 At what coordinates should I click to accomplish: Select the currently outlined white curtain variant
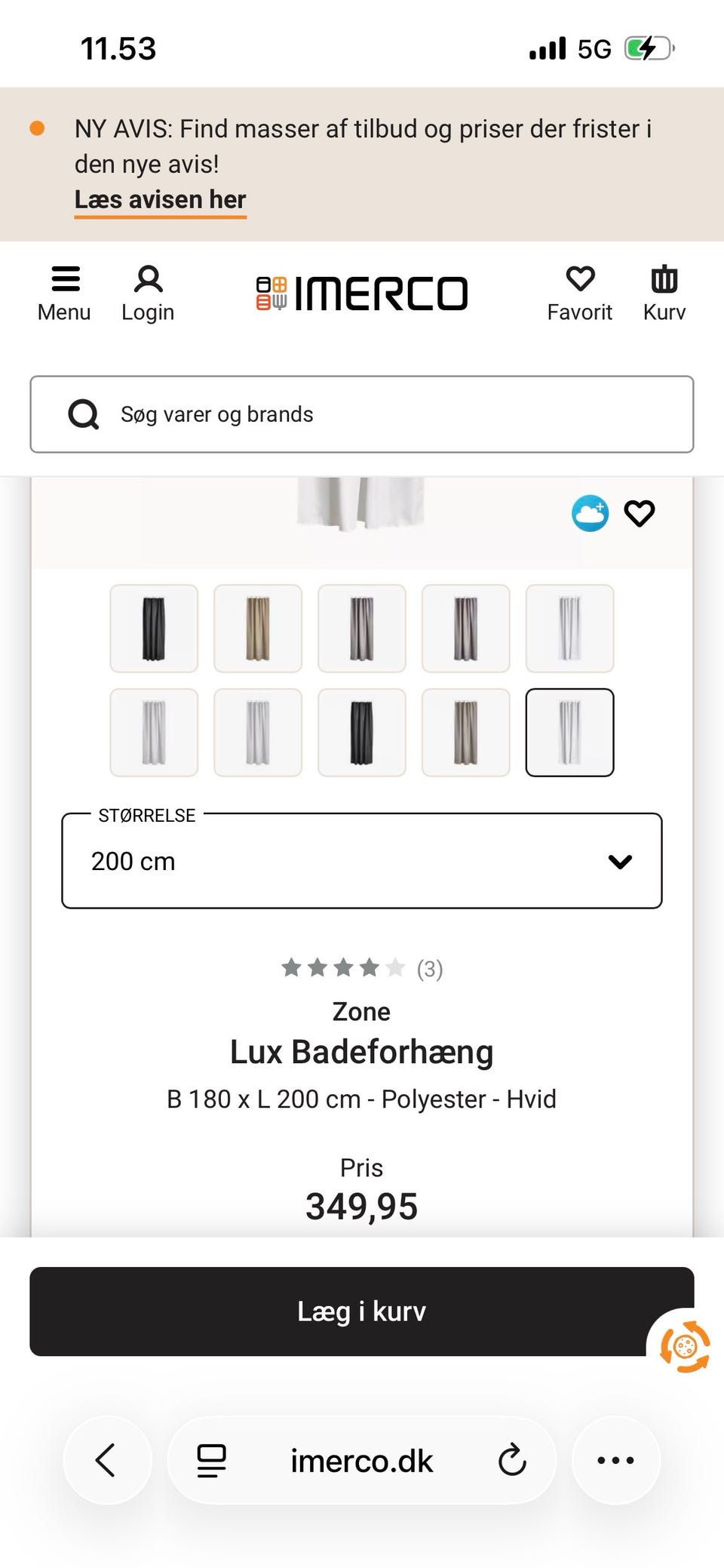coord(570,732)
